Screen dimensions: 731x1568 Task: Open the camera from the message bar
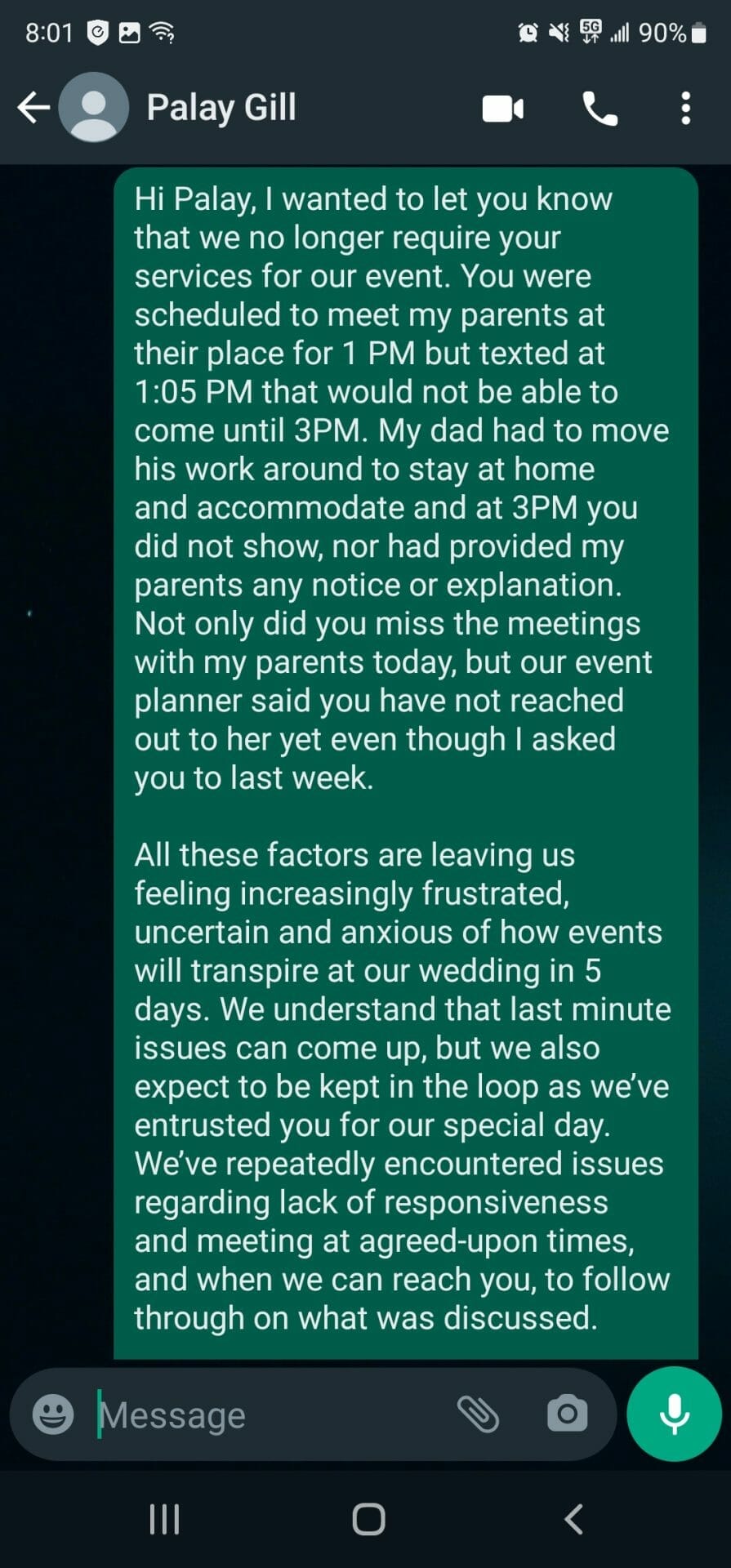567,1414
